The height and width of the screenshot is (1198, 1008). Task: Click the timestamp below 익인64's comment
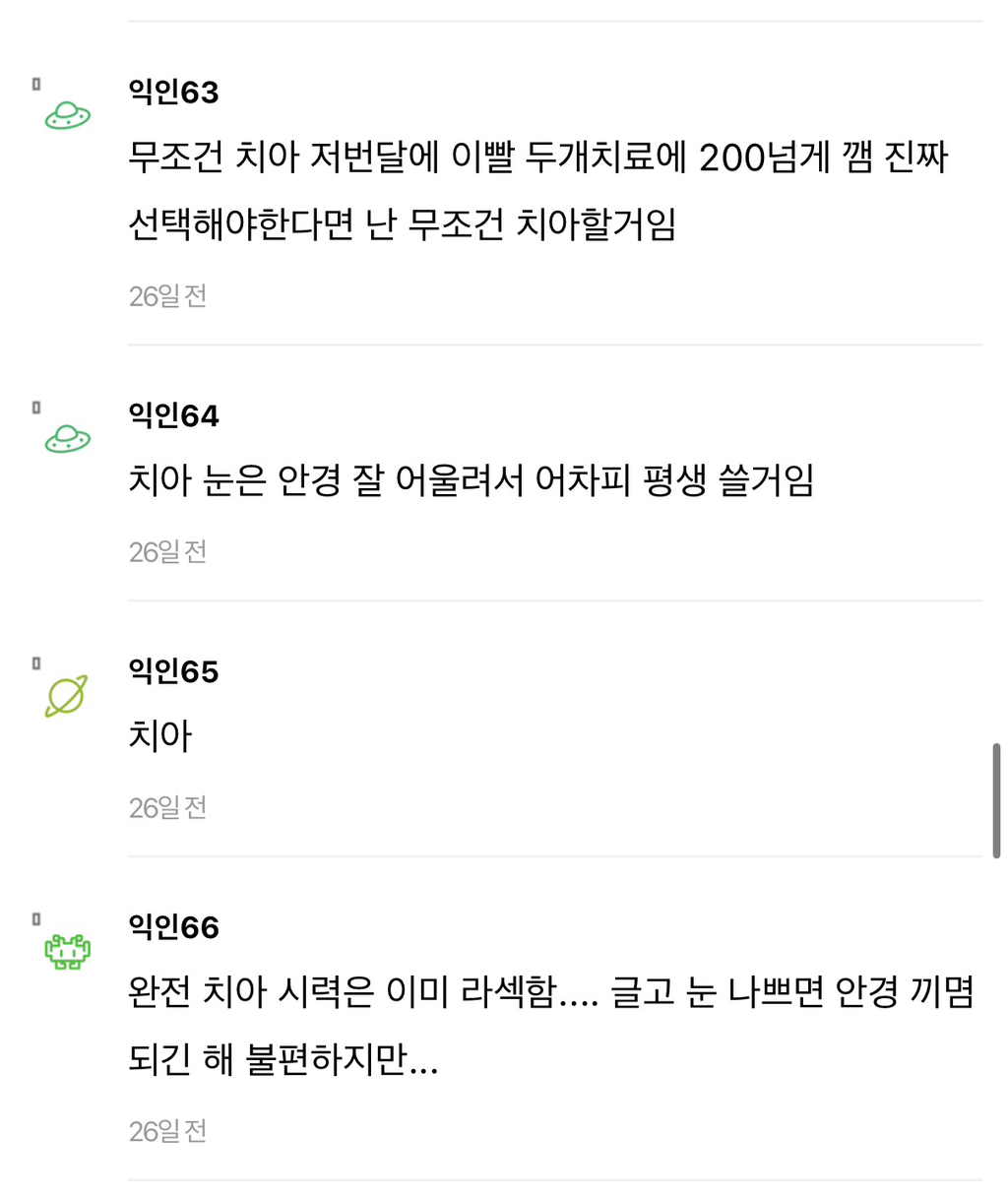coord(168,552)
